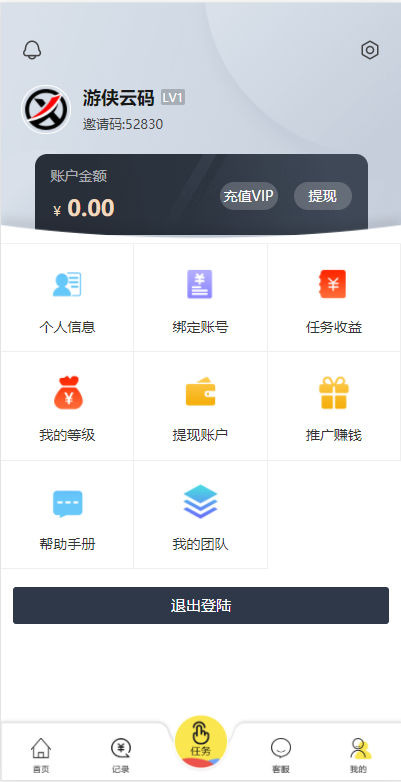Tap the profile avatar picture
Screen dimensions: 401x782
pos(46,110)
